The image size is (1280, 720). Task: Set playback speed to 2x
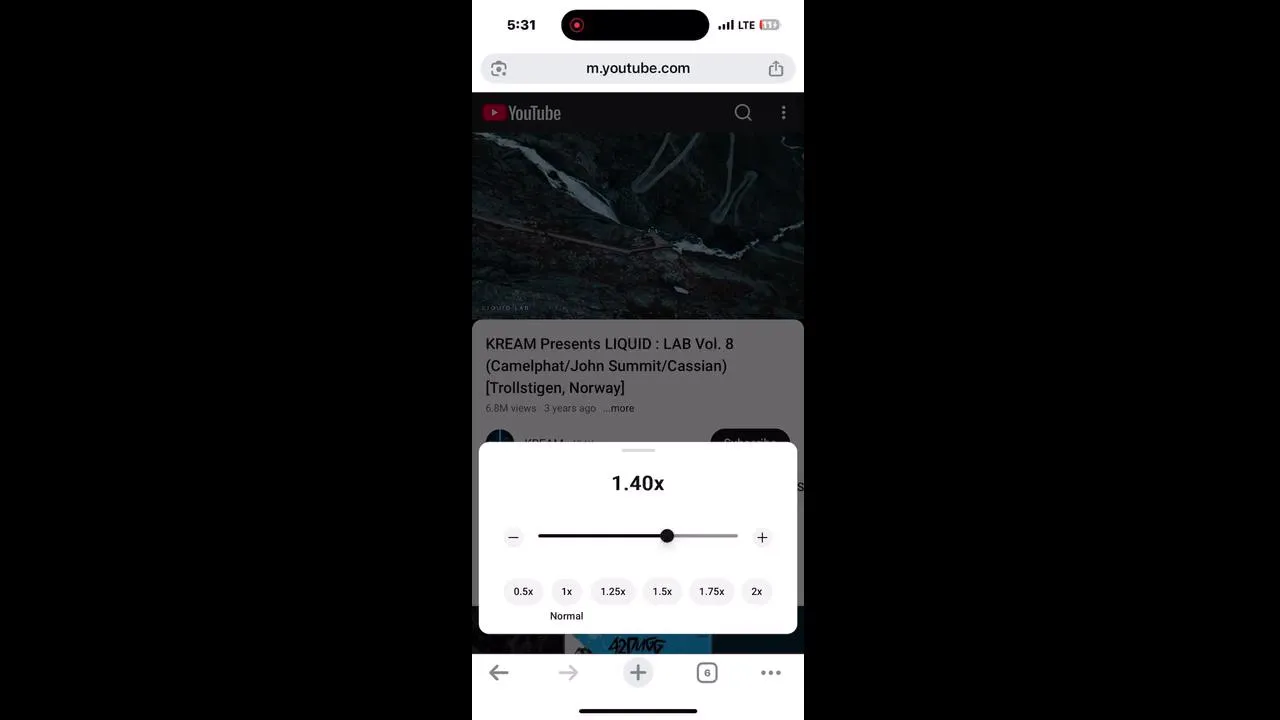(756, 591)
